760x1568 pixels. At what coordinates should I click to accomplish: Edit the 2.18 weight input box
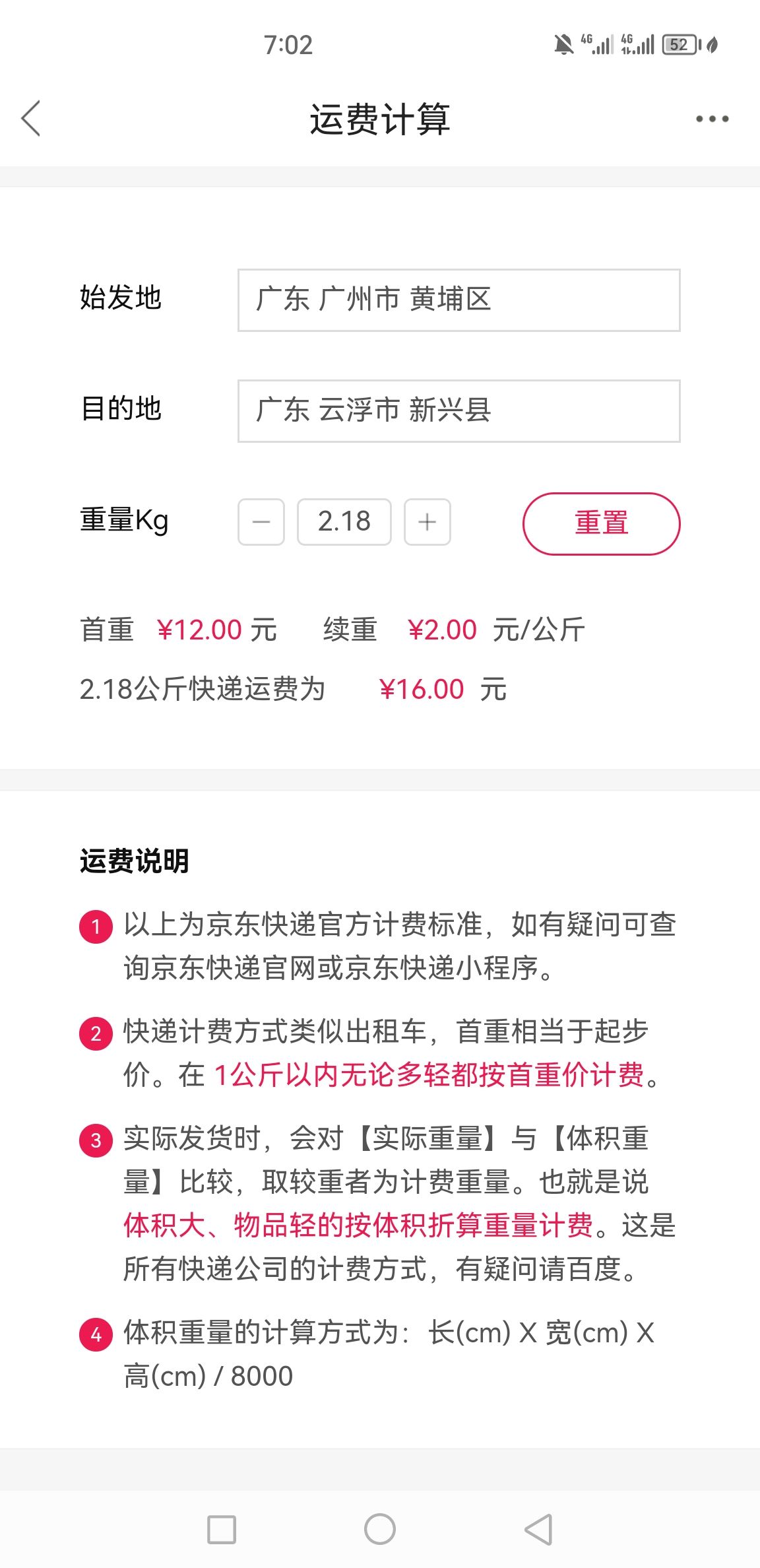pyautogui.click(x=344, y=522)
